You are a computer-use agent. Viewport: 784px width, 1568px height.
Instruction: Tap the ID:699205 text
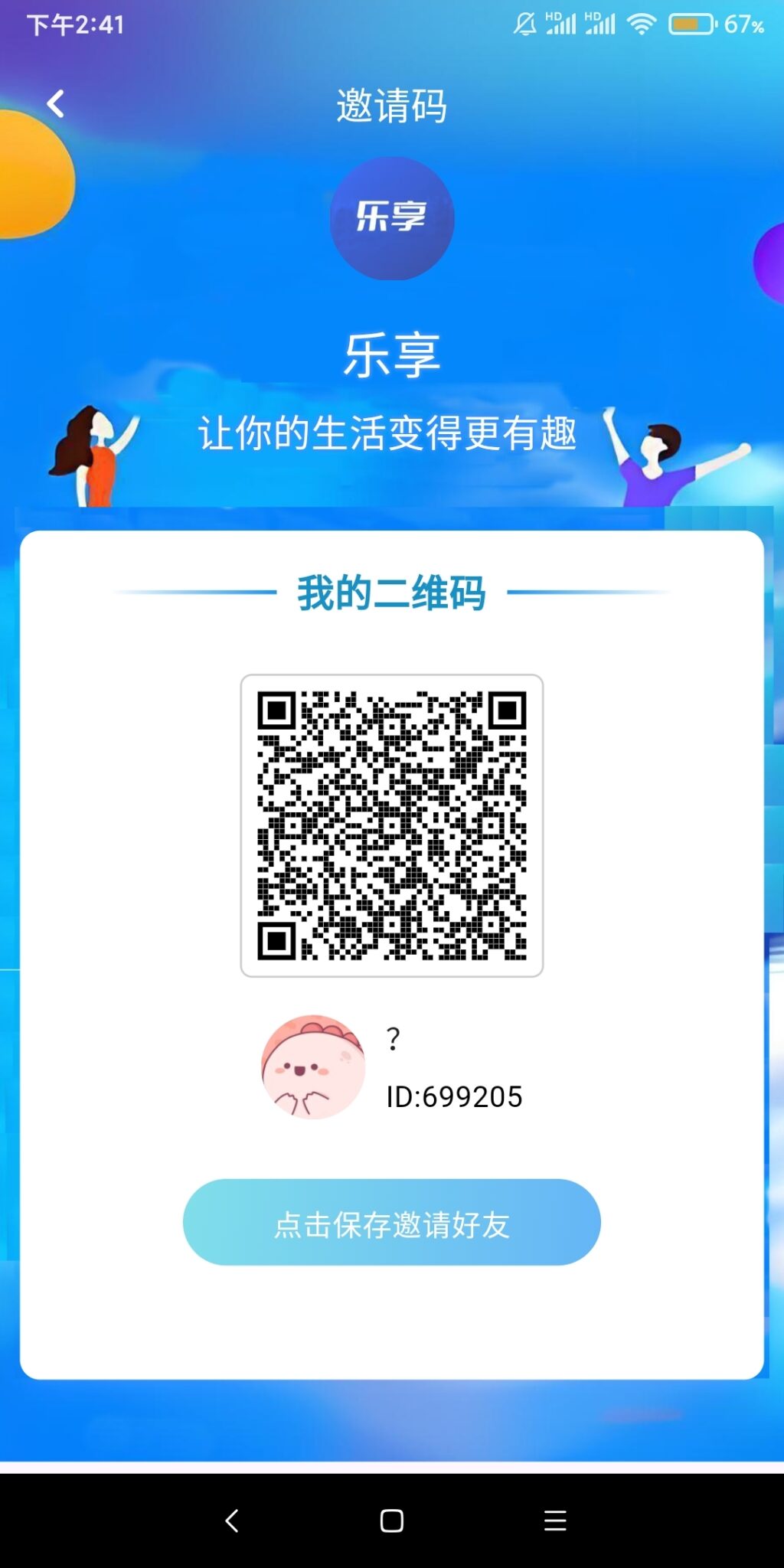[453, 1098]
